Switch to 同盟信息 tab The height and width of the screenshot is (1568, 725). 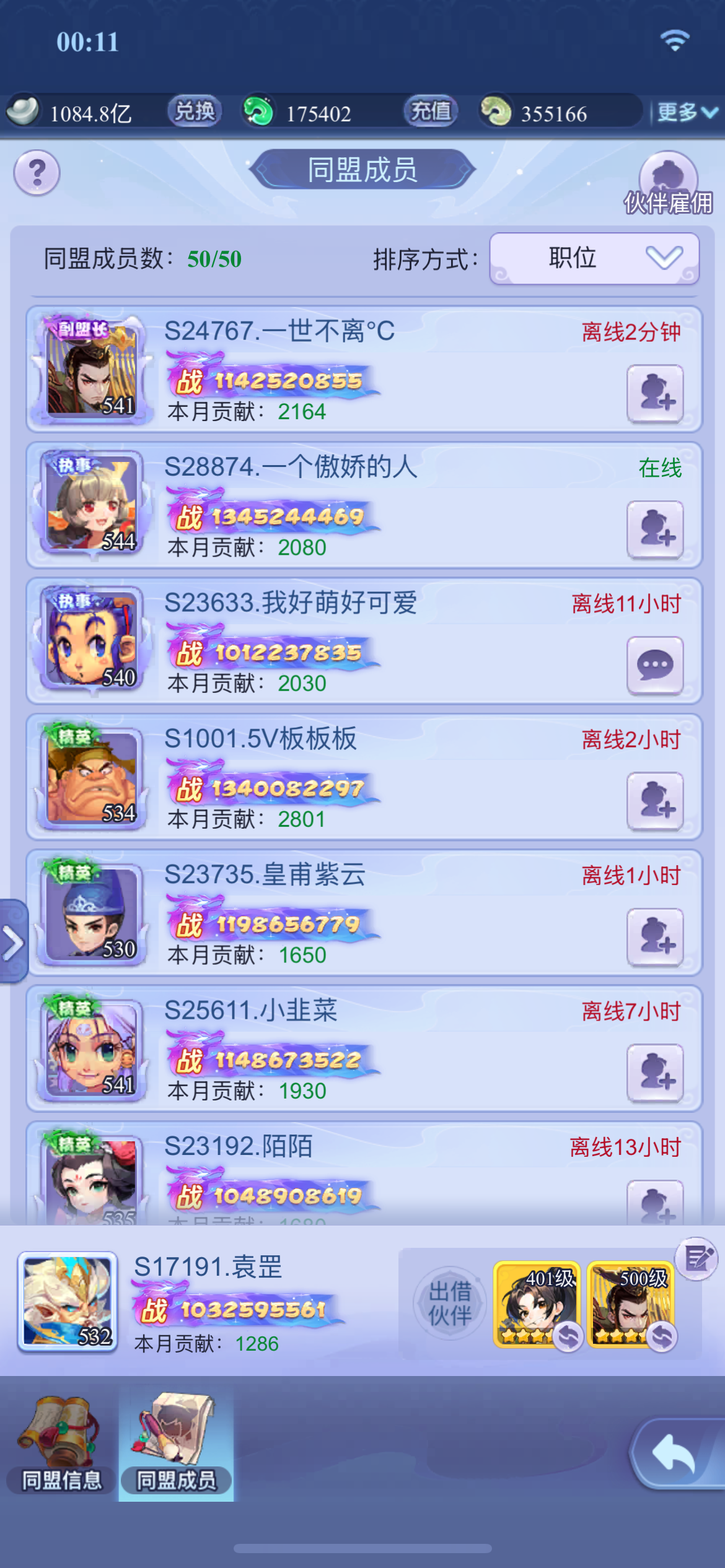tap(61, 1445)
